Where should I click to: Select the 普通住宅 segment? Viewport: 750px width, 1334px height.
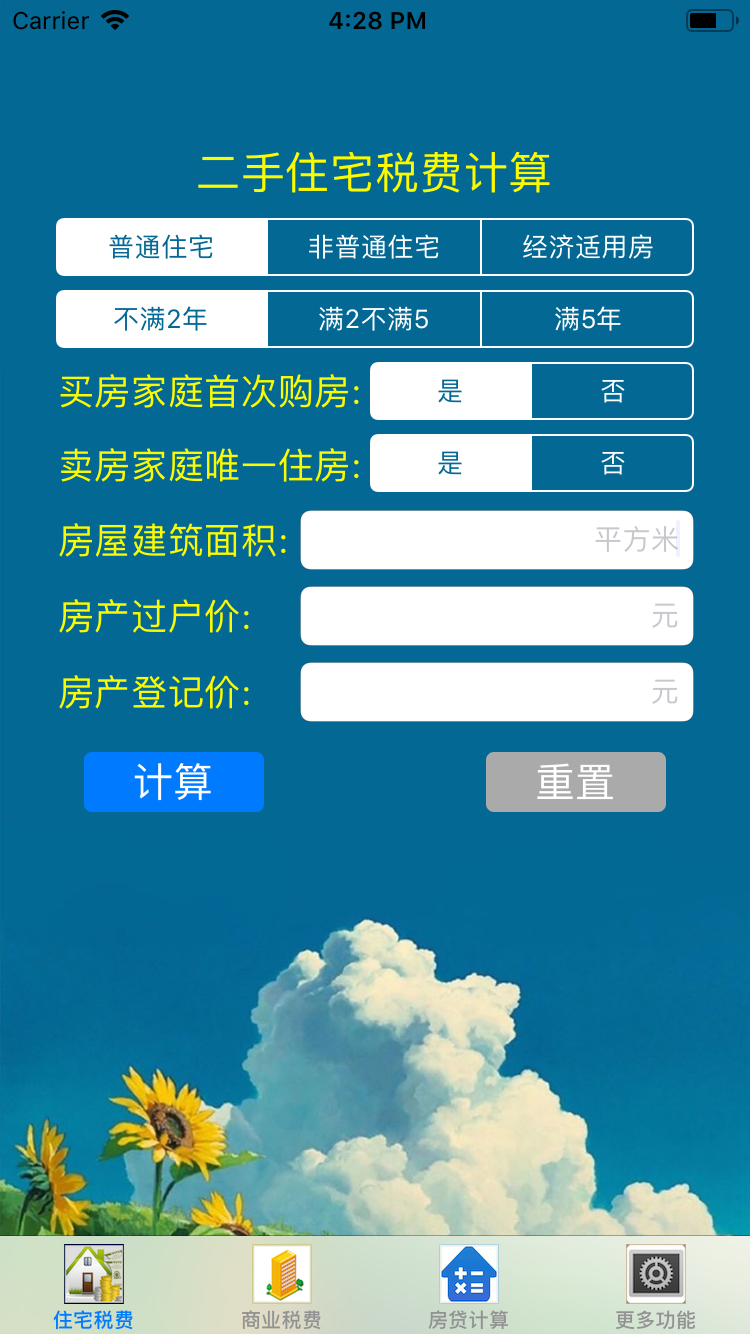[x=162, y=247]
